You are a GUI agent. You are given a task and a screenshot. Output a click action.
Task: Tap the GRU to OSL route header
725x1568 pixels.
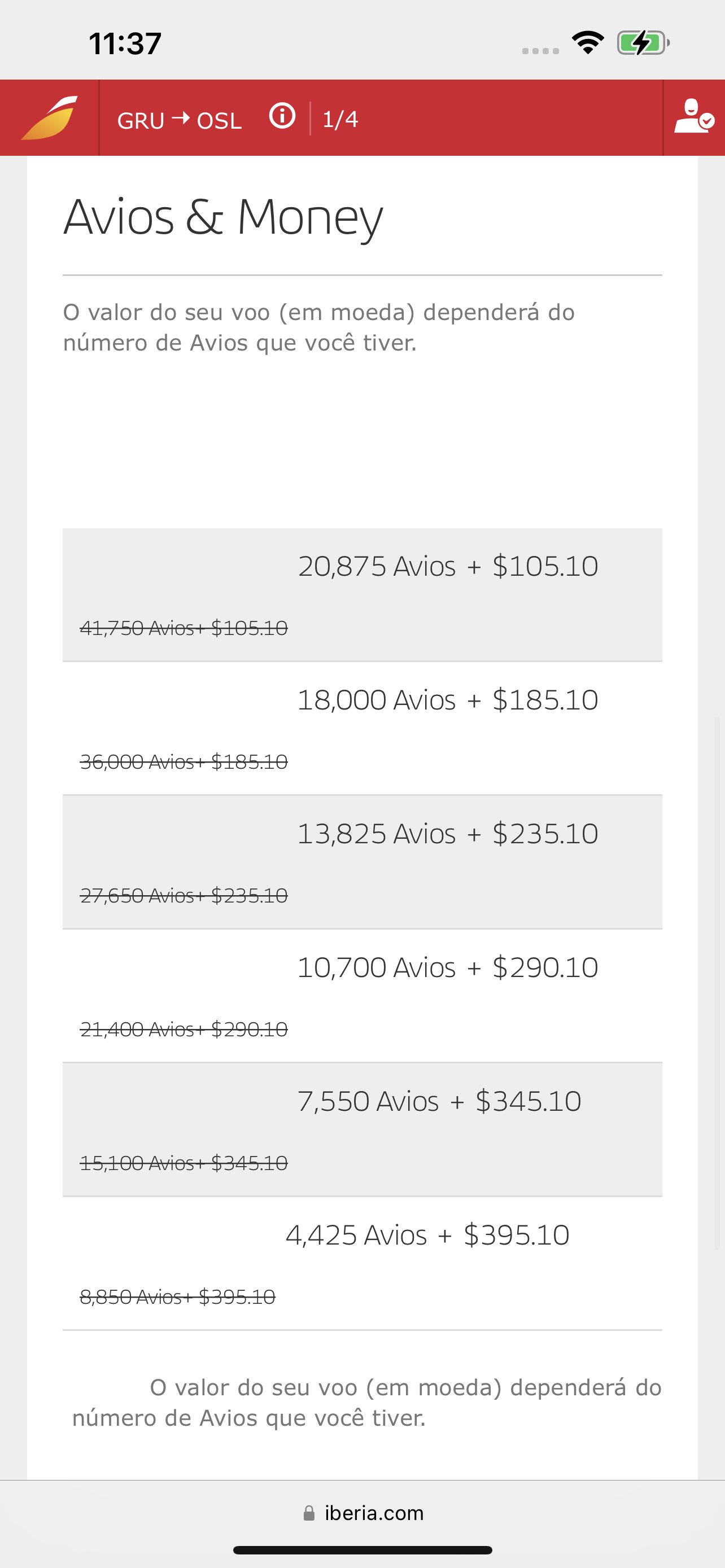180,120
